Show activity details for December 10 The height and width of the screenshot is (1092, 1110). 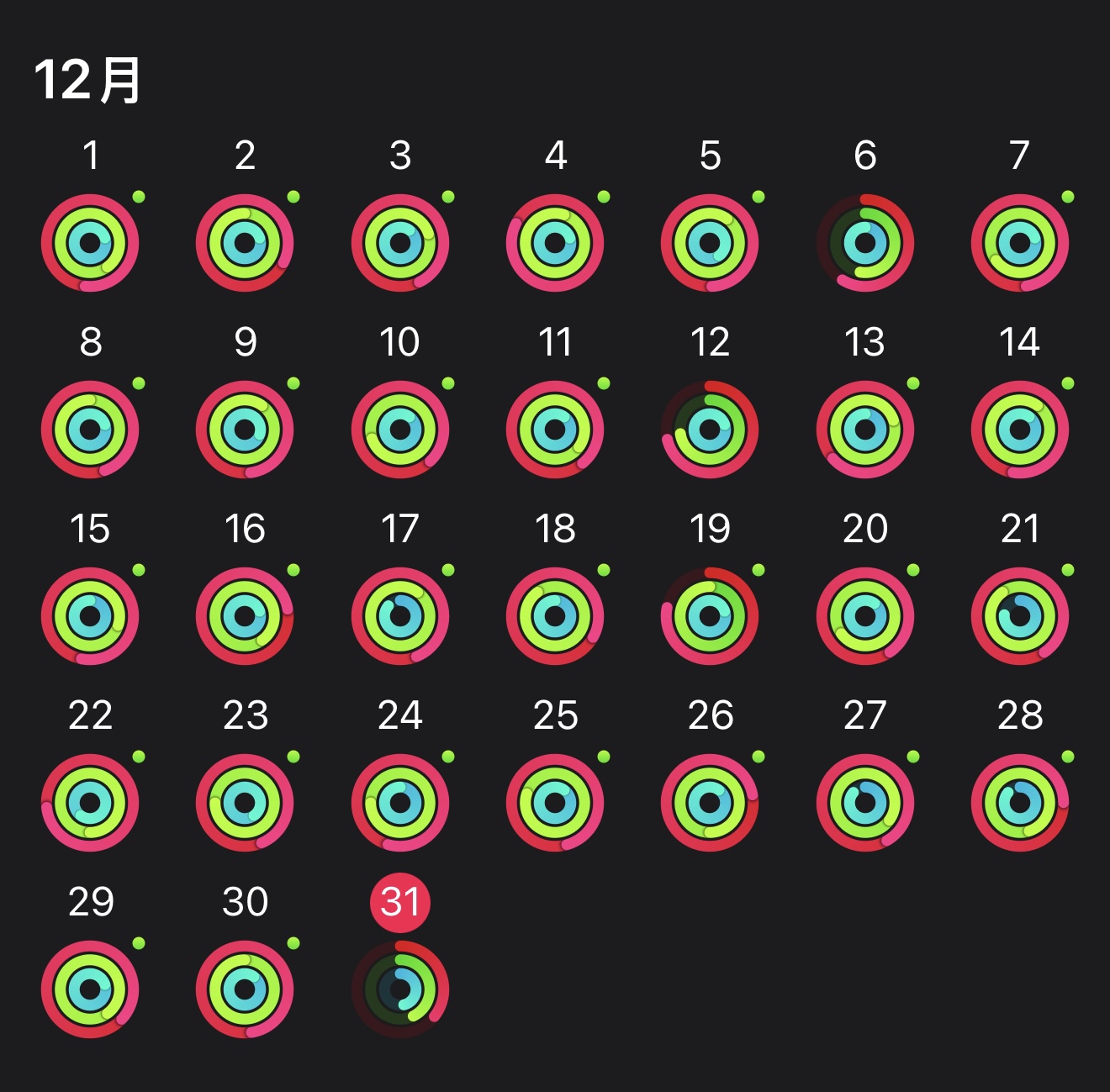coord(400,430)
